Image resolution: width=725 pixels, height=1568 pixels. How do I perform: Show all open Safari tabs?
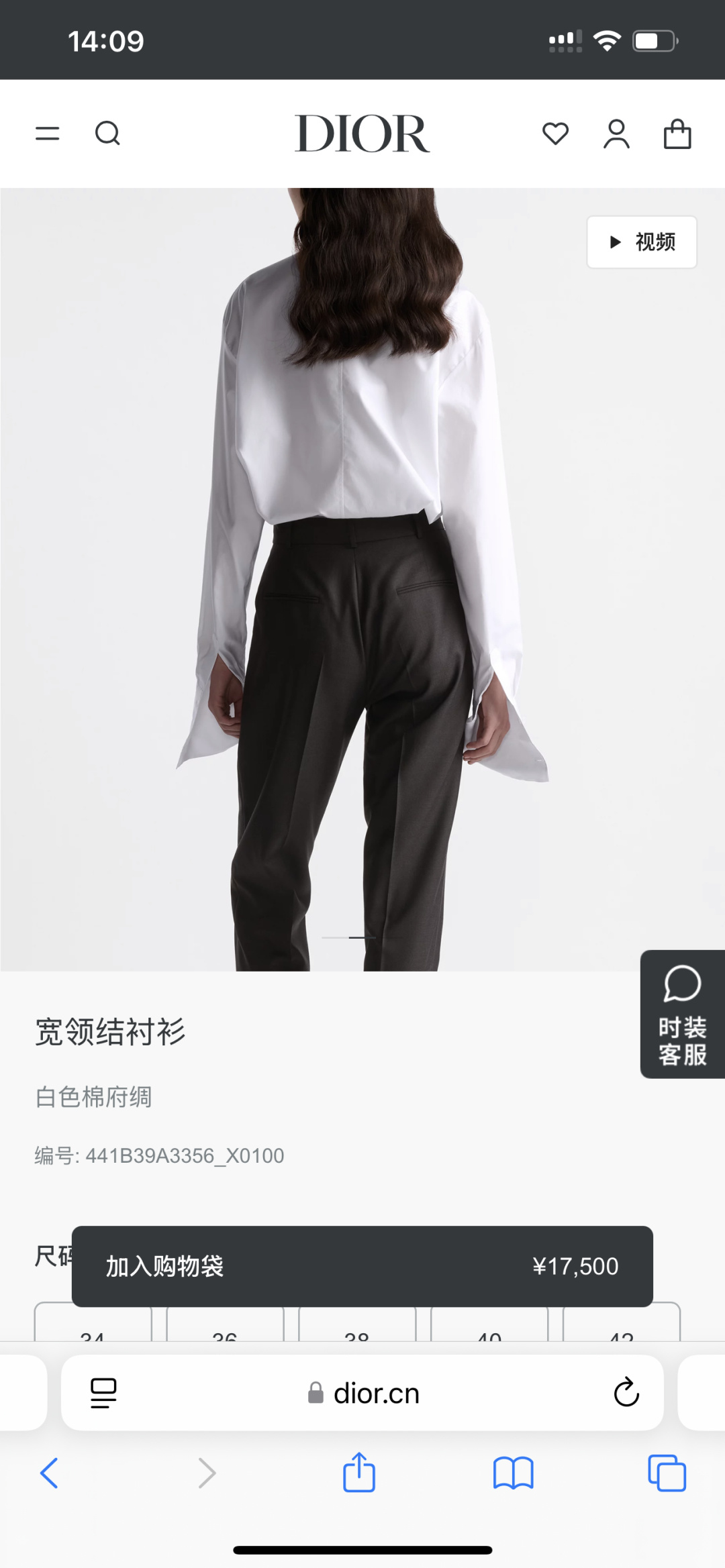667,1473
